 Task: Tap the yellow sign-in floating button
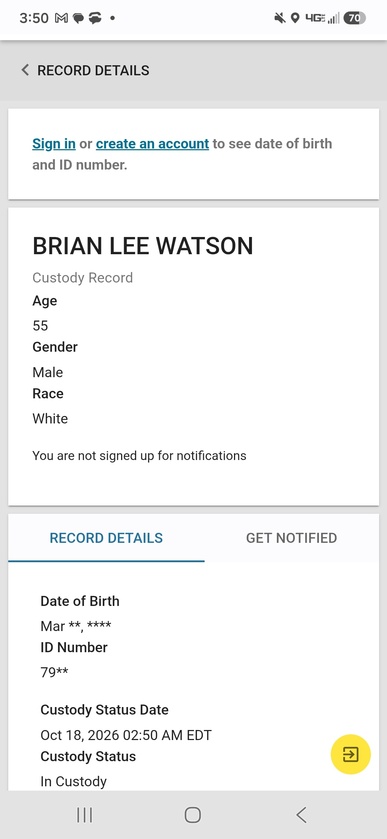(351, 754)
